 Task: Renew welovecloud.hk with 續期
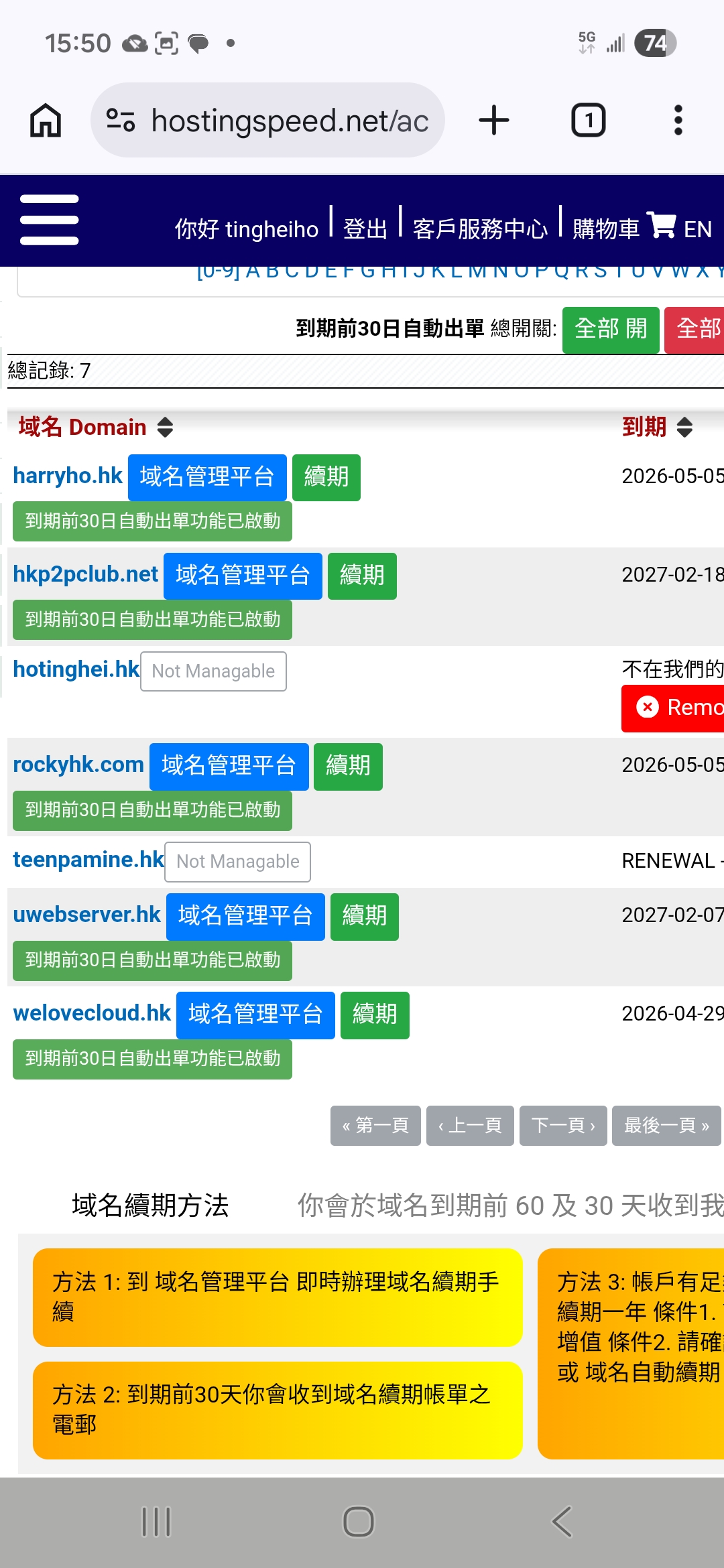point(375,1015)
